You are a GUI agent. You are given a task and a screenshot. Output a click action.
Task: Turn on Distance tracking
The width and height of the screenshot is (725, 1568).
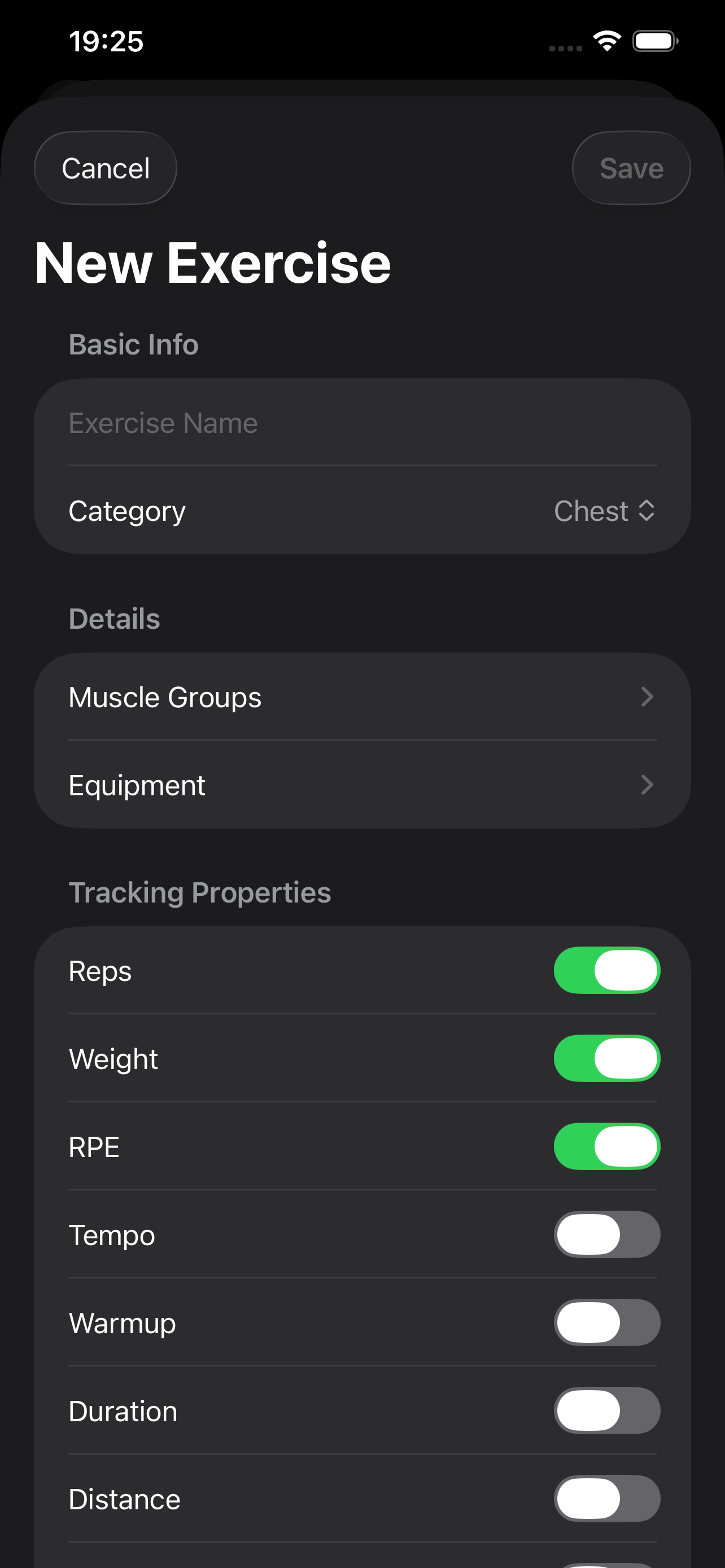pos(606,1499)
